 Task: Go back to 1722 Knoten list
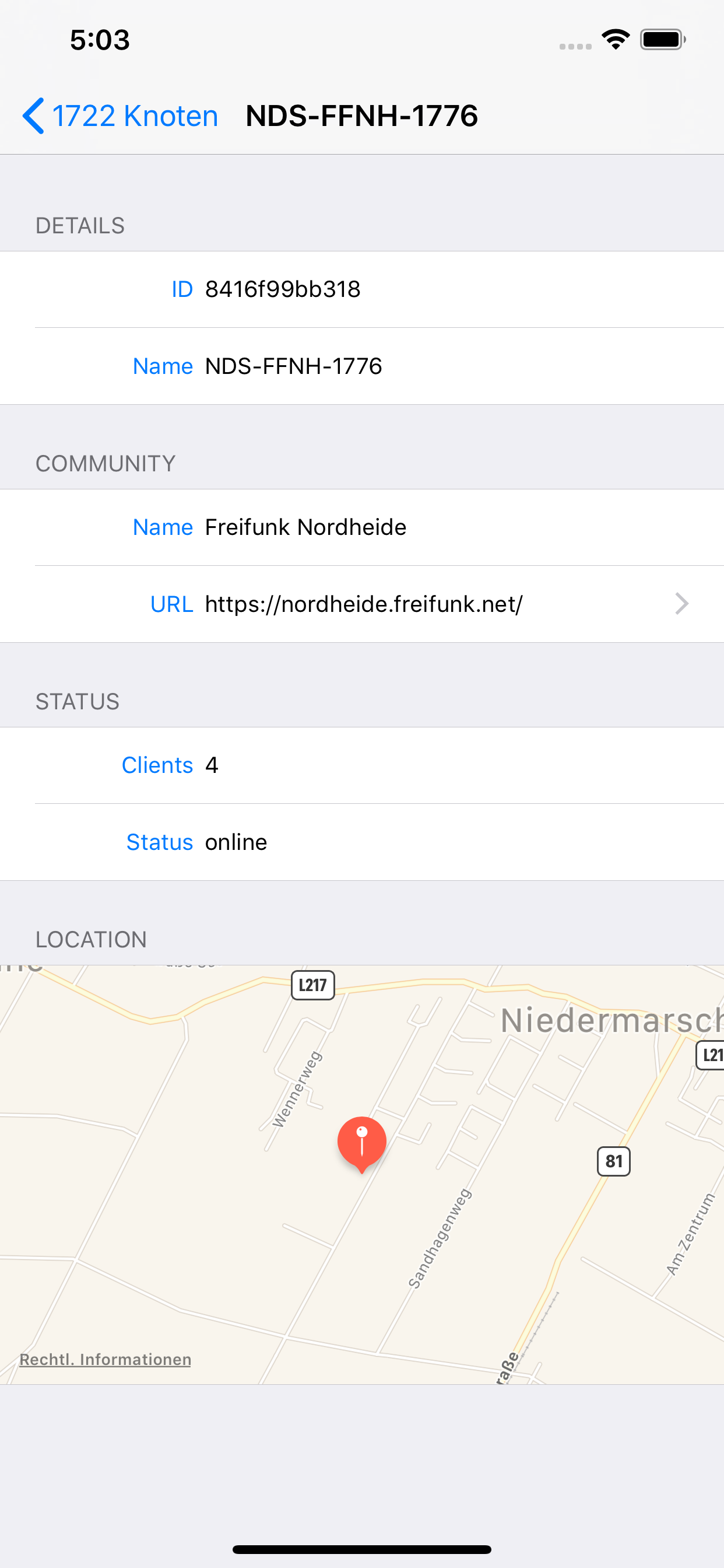[121, 116]
